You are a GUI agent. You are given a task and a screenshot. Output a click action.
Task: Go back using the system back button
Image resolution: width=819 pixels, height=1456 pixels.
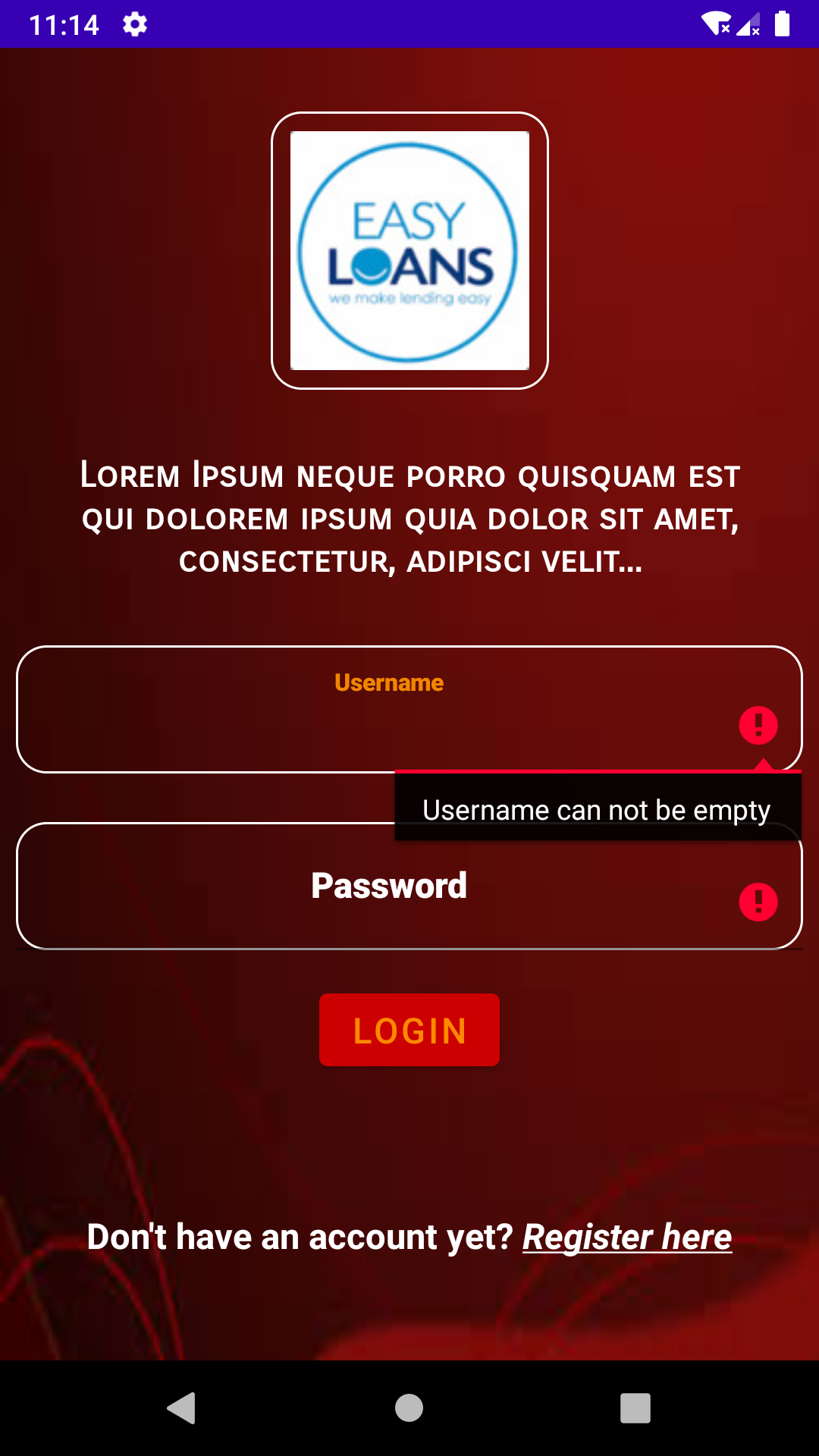pos(182,1408)
